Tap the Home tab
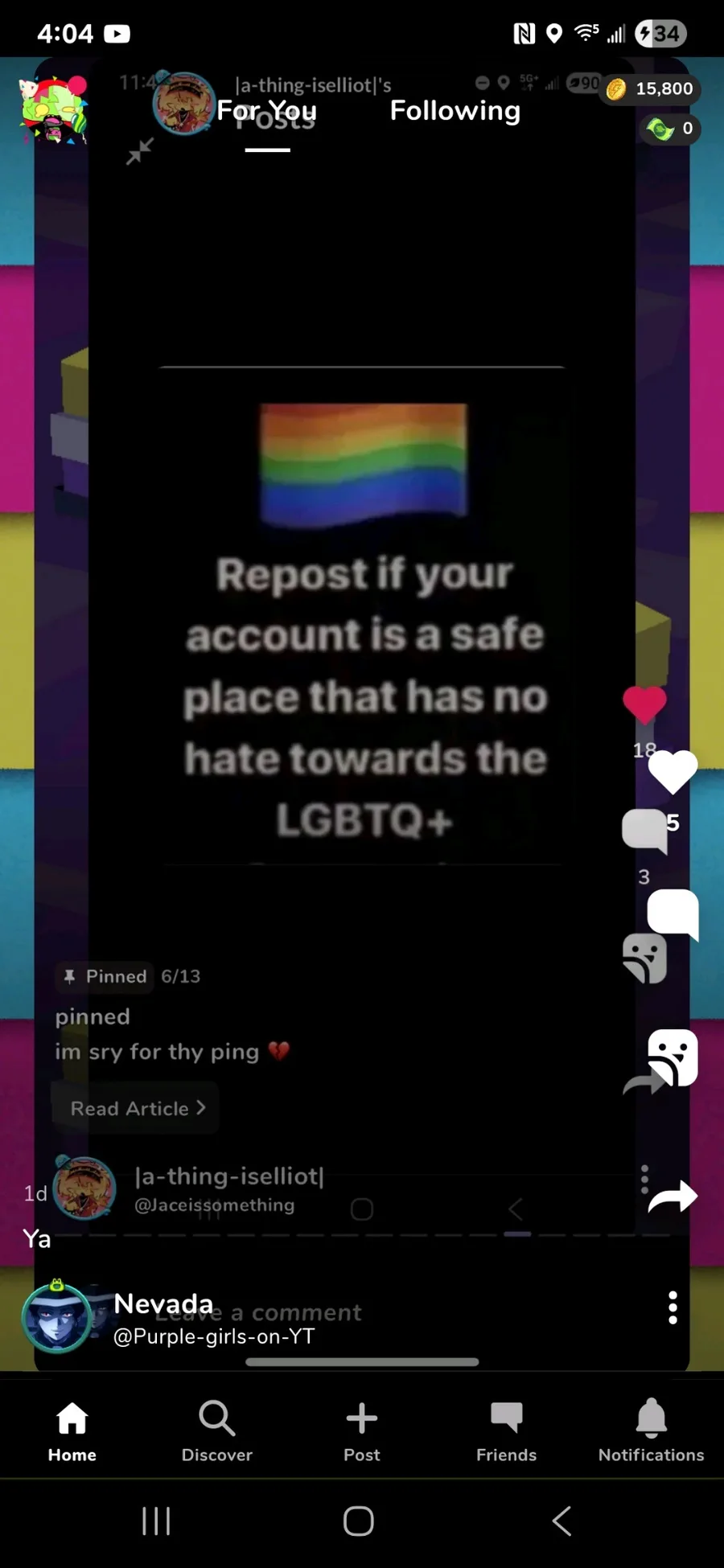The height and width of the screenshot is (1568, 724). tap(72, 1432)
